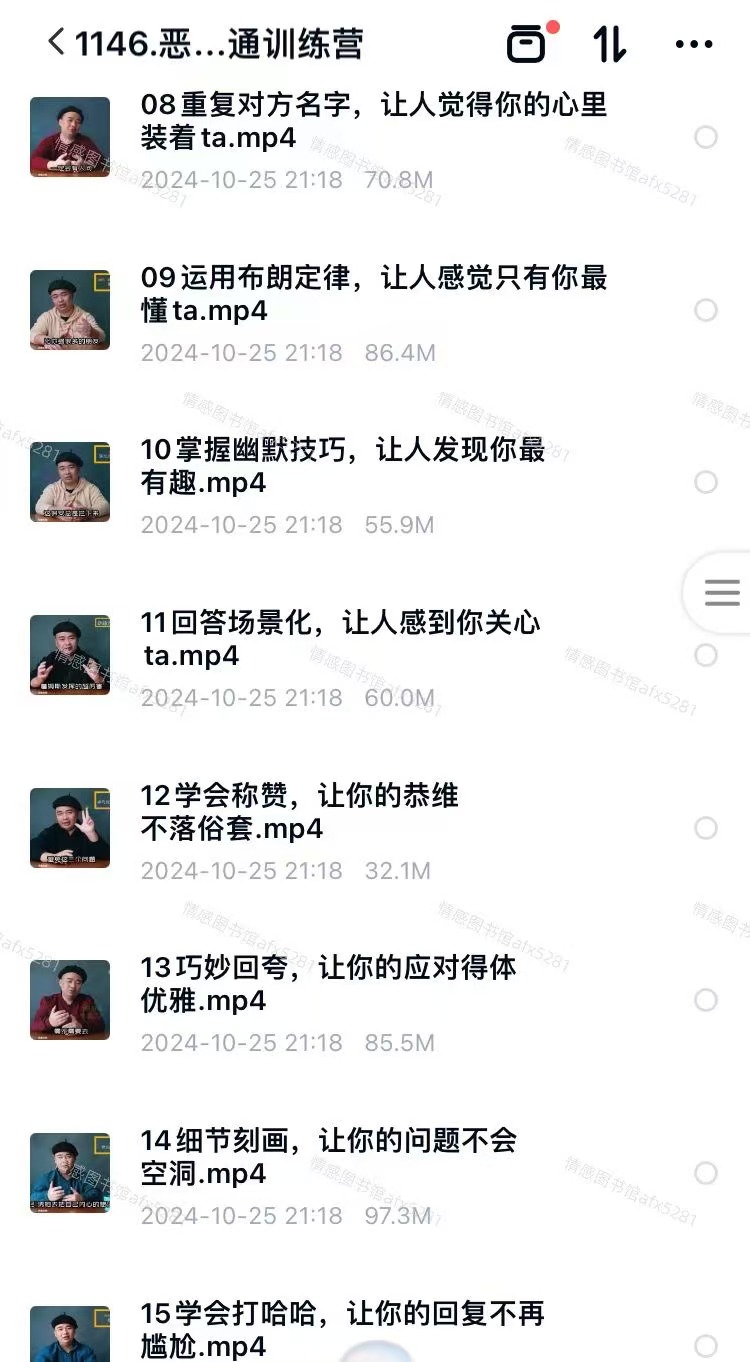Open the transfer list icon with red dot
This screenshot has width=750, height=1362.
click(527, 44)
